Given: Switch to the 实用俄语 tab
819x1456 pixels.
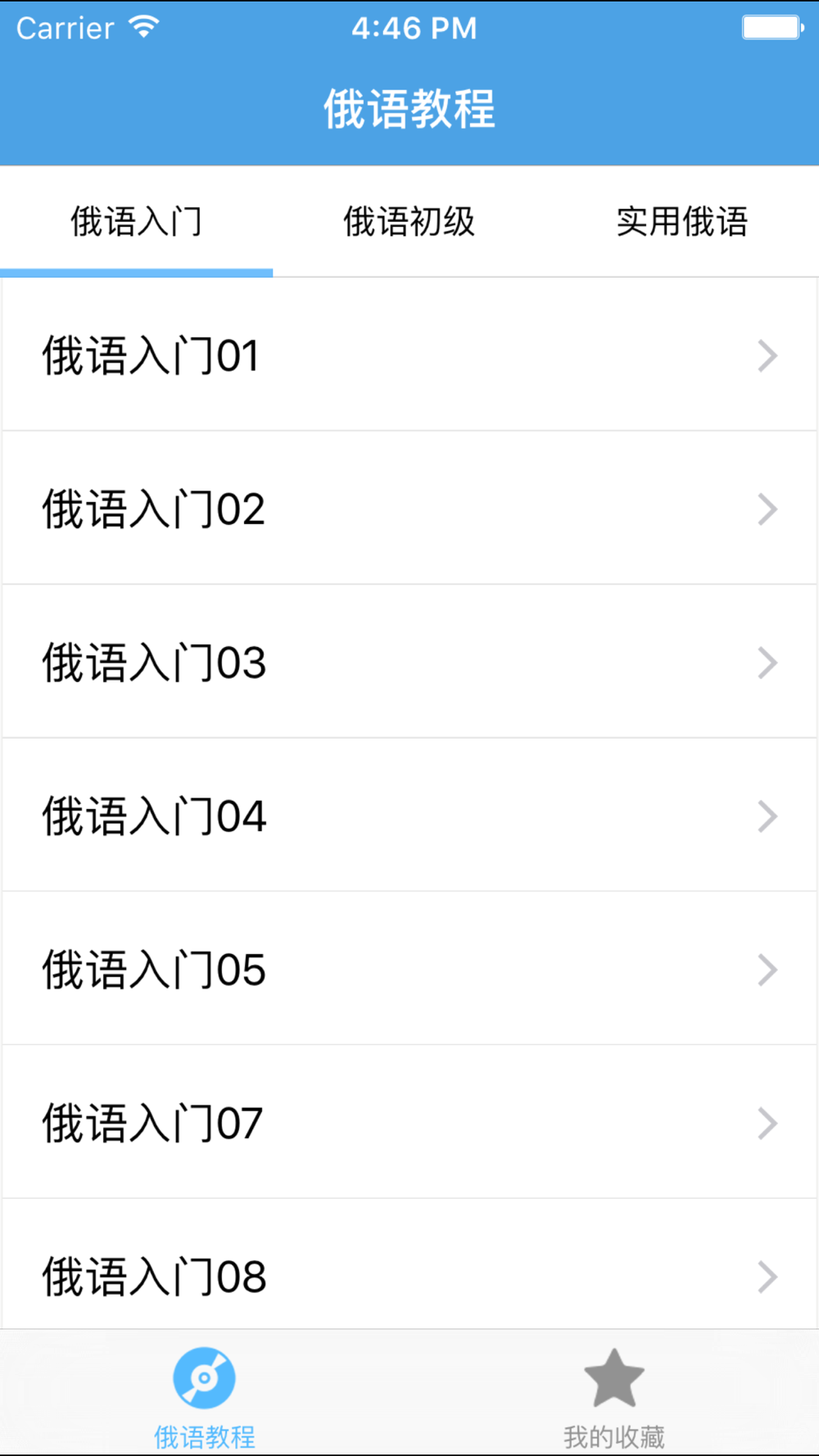Looking at the screenshot, I should coord(681,222).
